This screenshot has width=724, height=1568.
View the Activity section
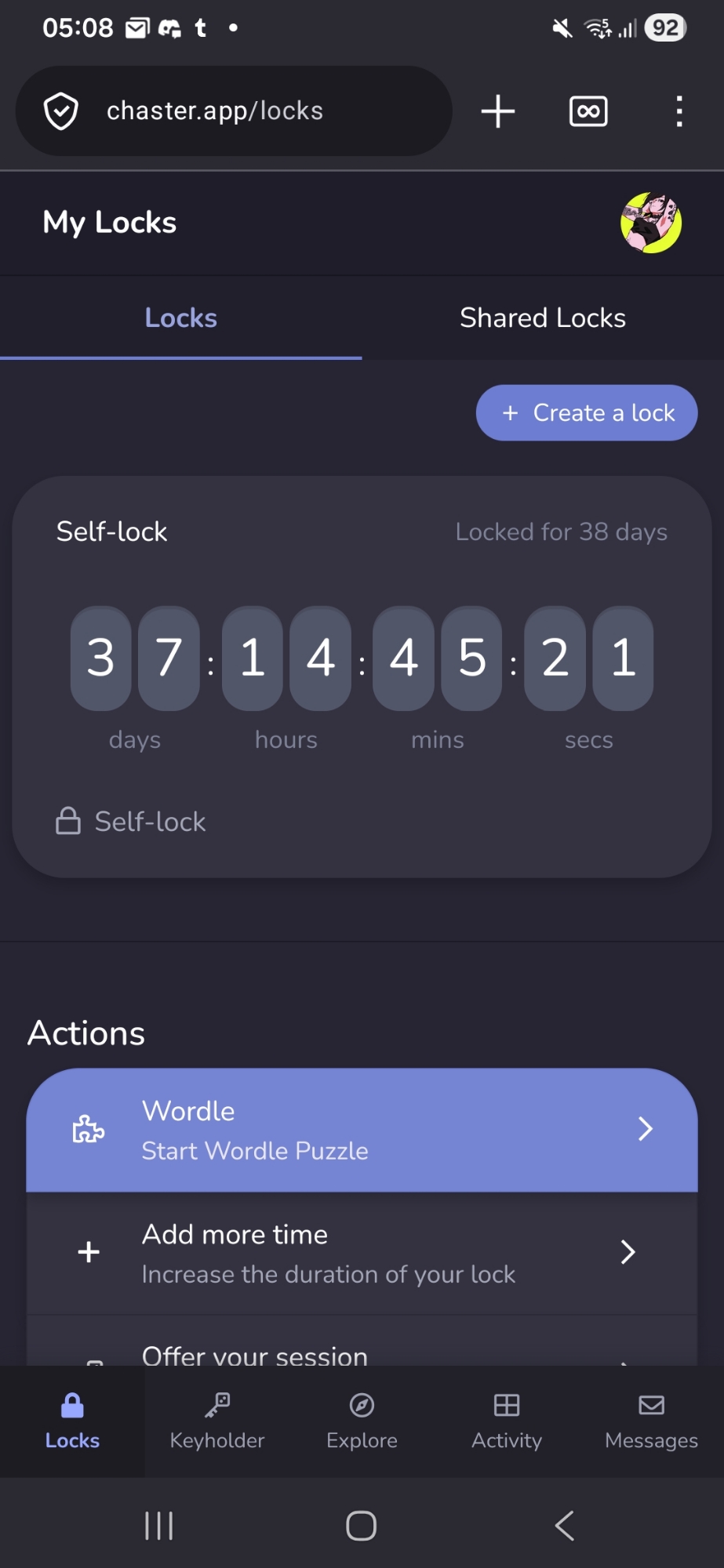(x=507, y=1421)
